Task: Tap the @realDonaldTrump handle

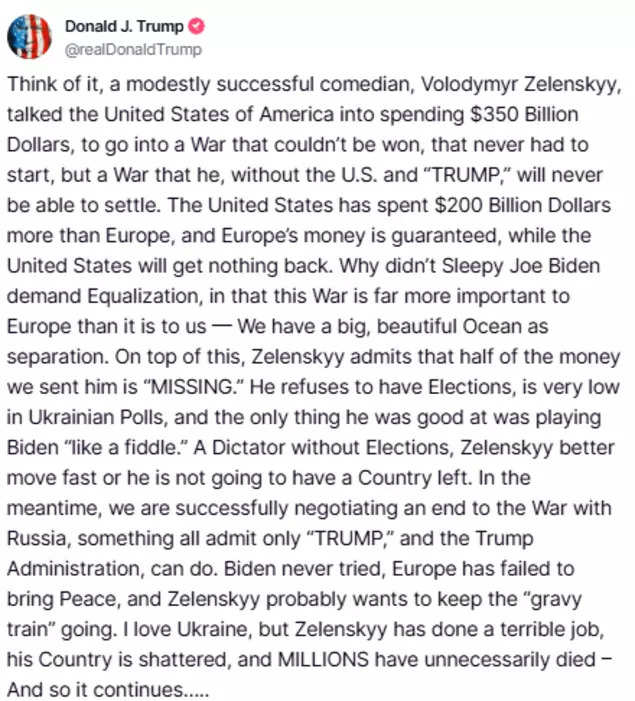Action: pos(133,50)
